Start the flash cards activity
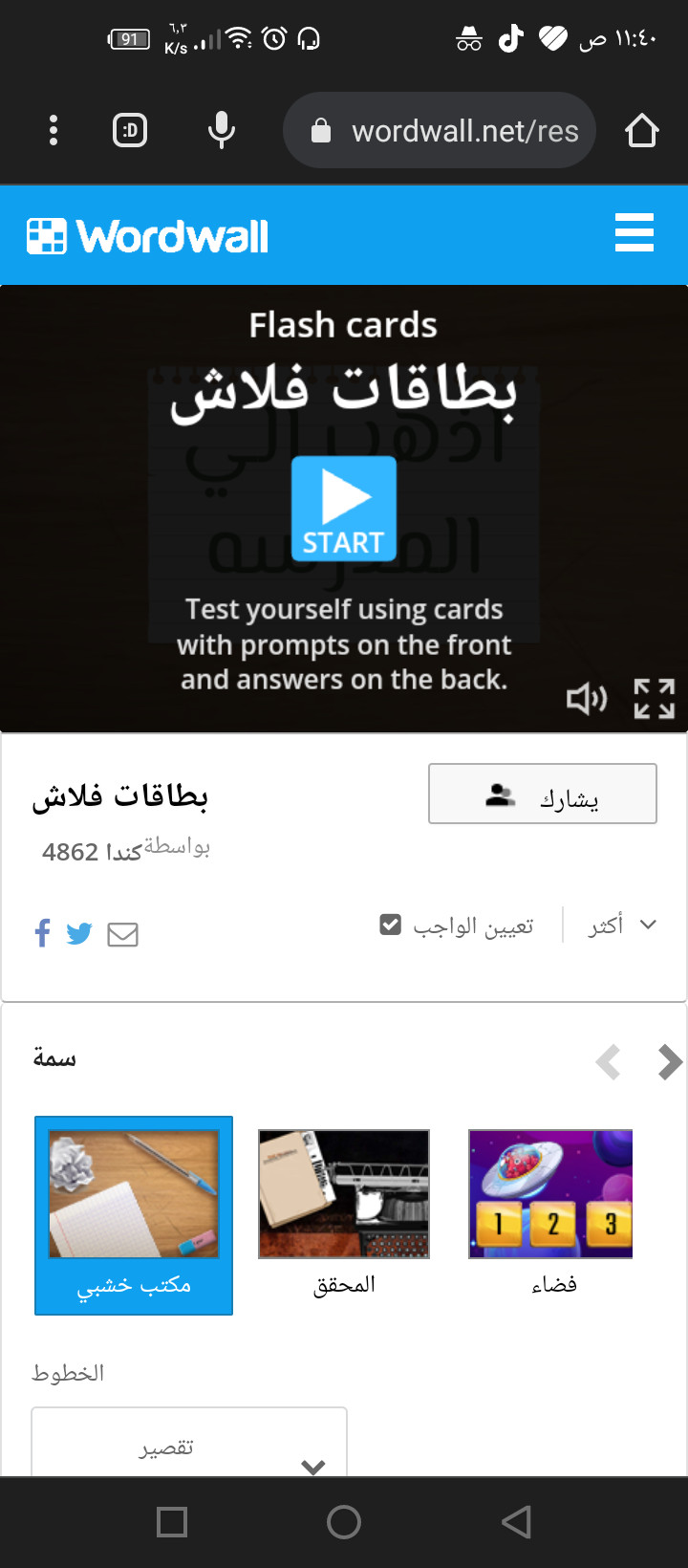Image resolution: width=688 pixels, height=1568 pixels. click(343, 507)
